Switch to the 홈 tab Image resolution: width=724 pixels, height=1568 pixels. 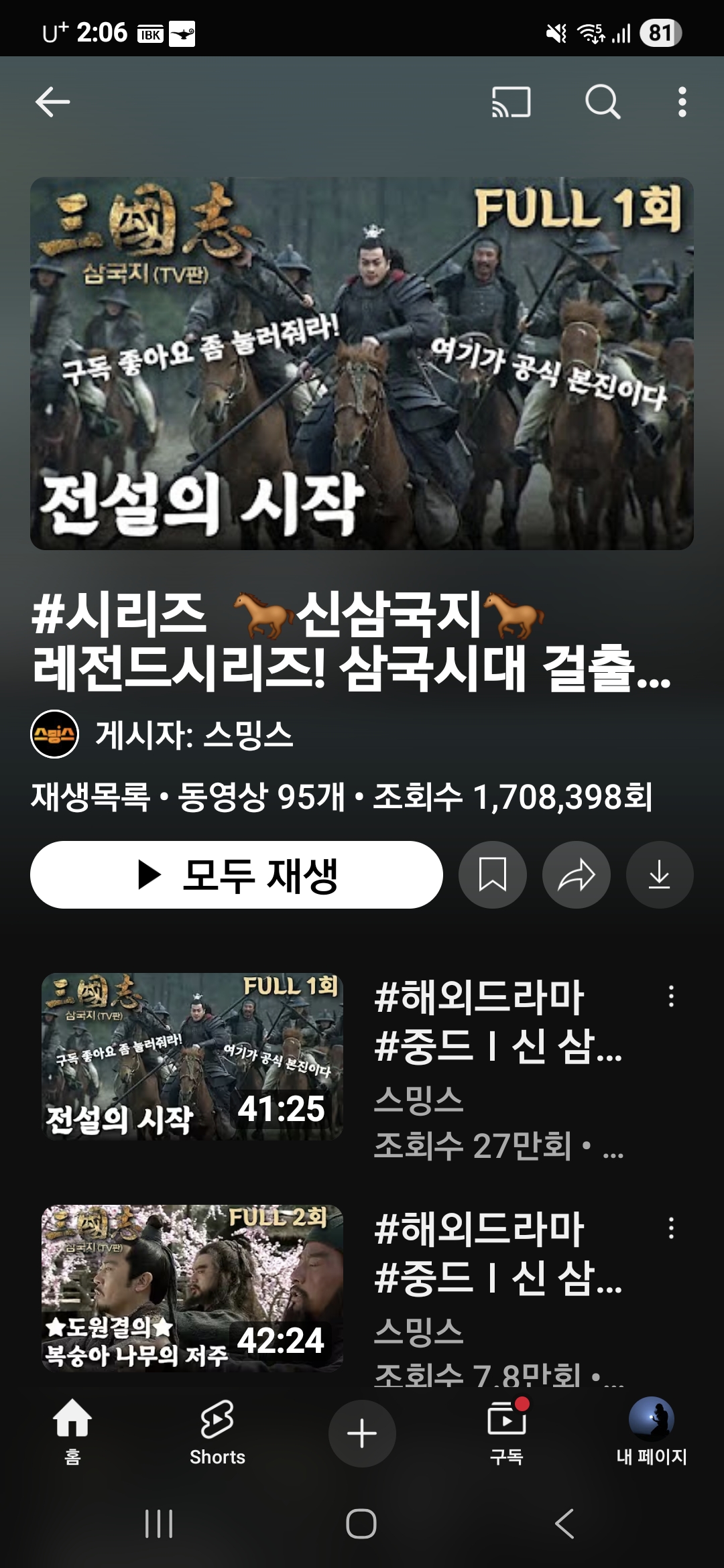[72, 1431]
